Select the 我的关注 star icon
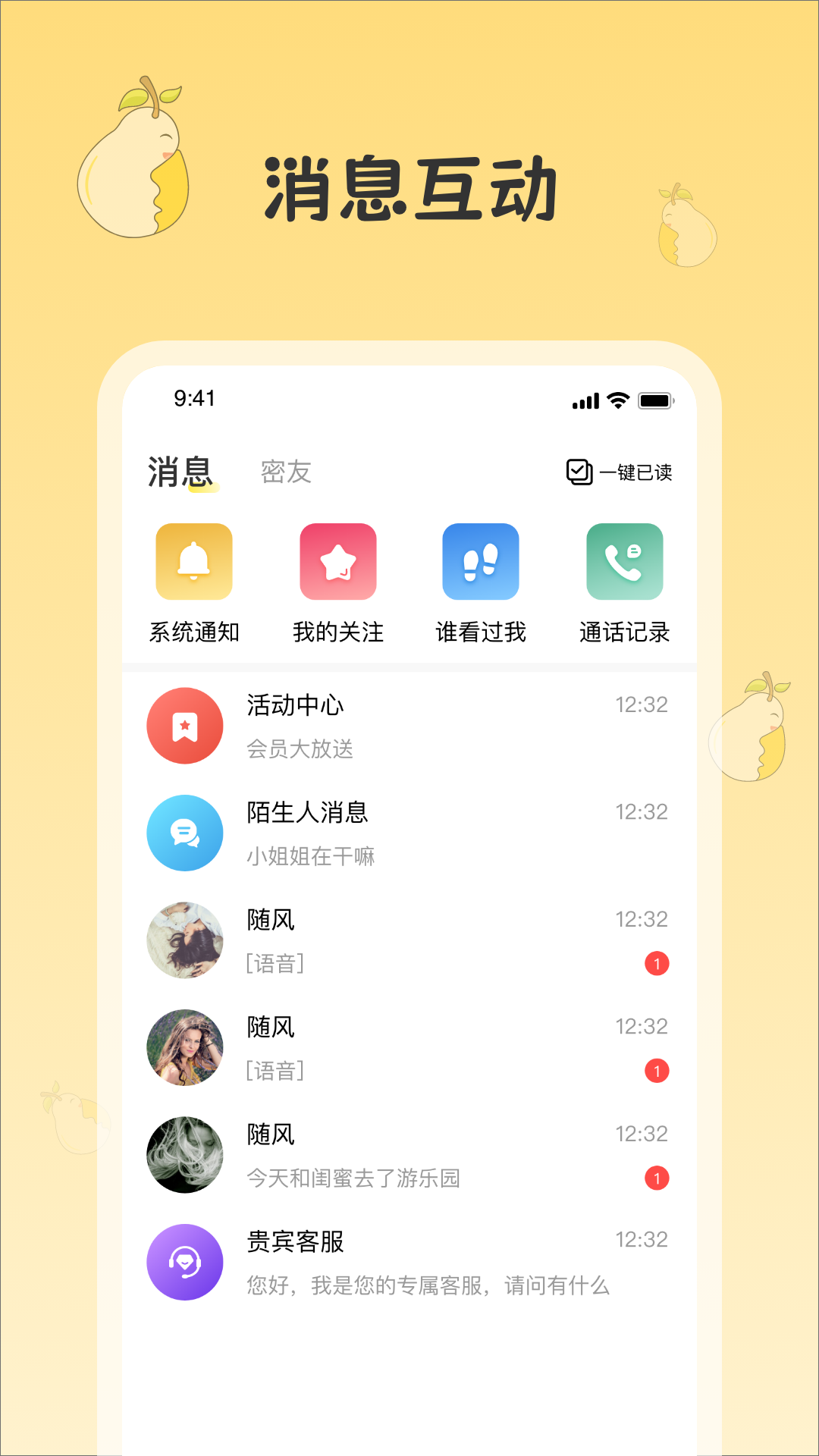The width and height of the screenshot is (819, 1456). click(x=337, y=561)
